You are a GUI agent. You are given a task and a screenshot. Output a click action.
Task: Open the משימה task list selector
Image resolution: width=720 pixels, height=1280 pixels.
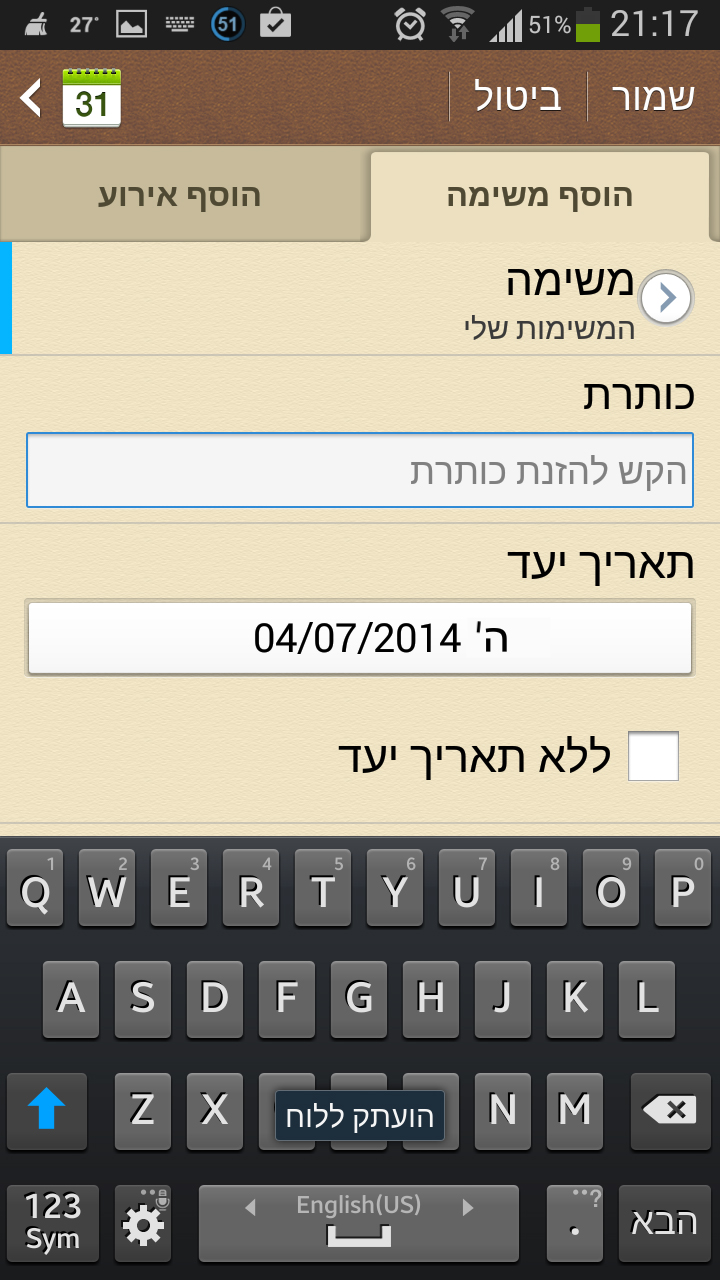(666, 298)
